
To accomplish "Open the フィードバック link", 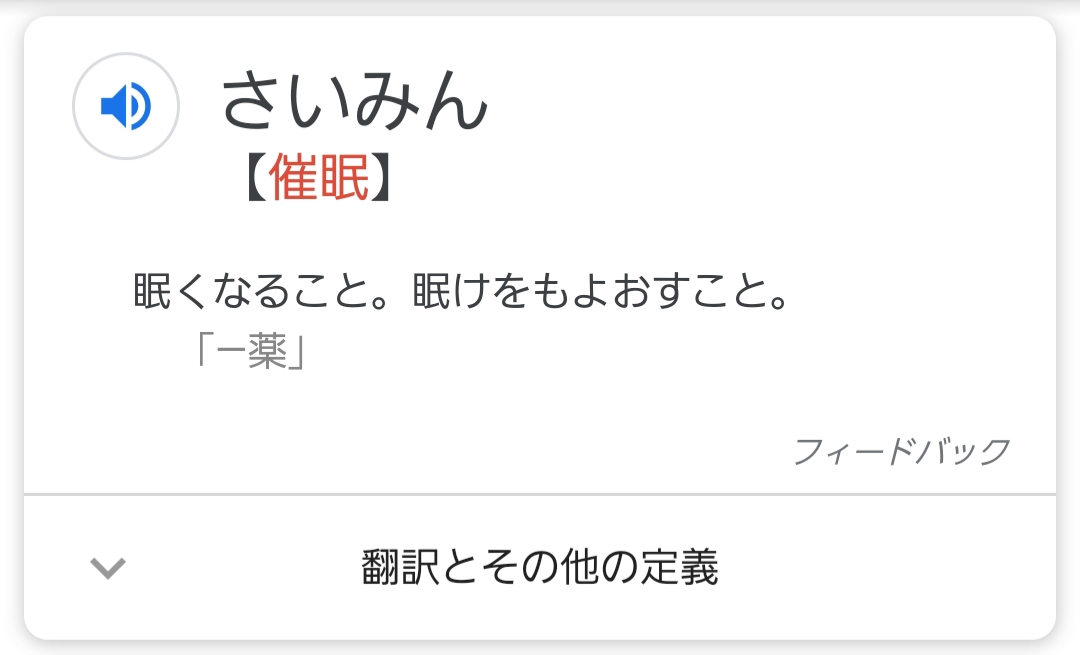I will [x=902, y=452].
